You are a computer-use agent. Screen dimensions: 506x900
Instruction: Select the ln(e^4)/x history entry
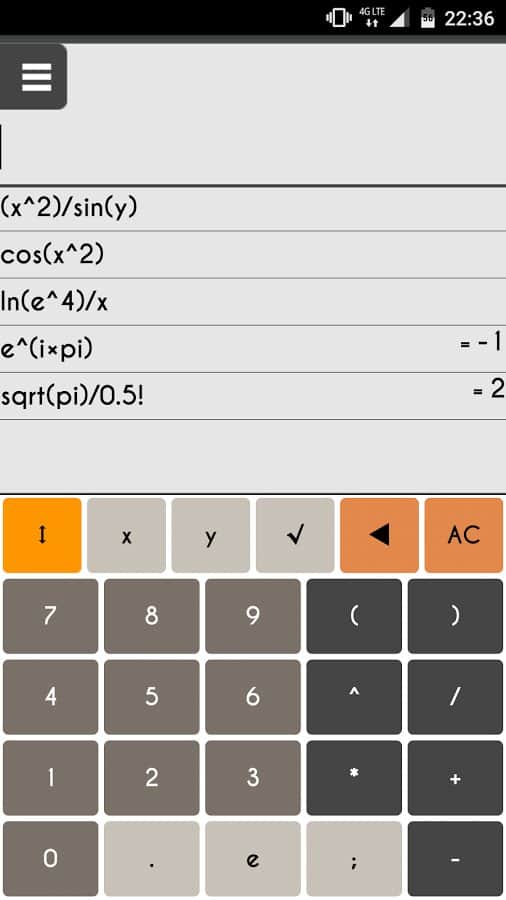click(253, 302)
